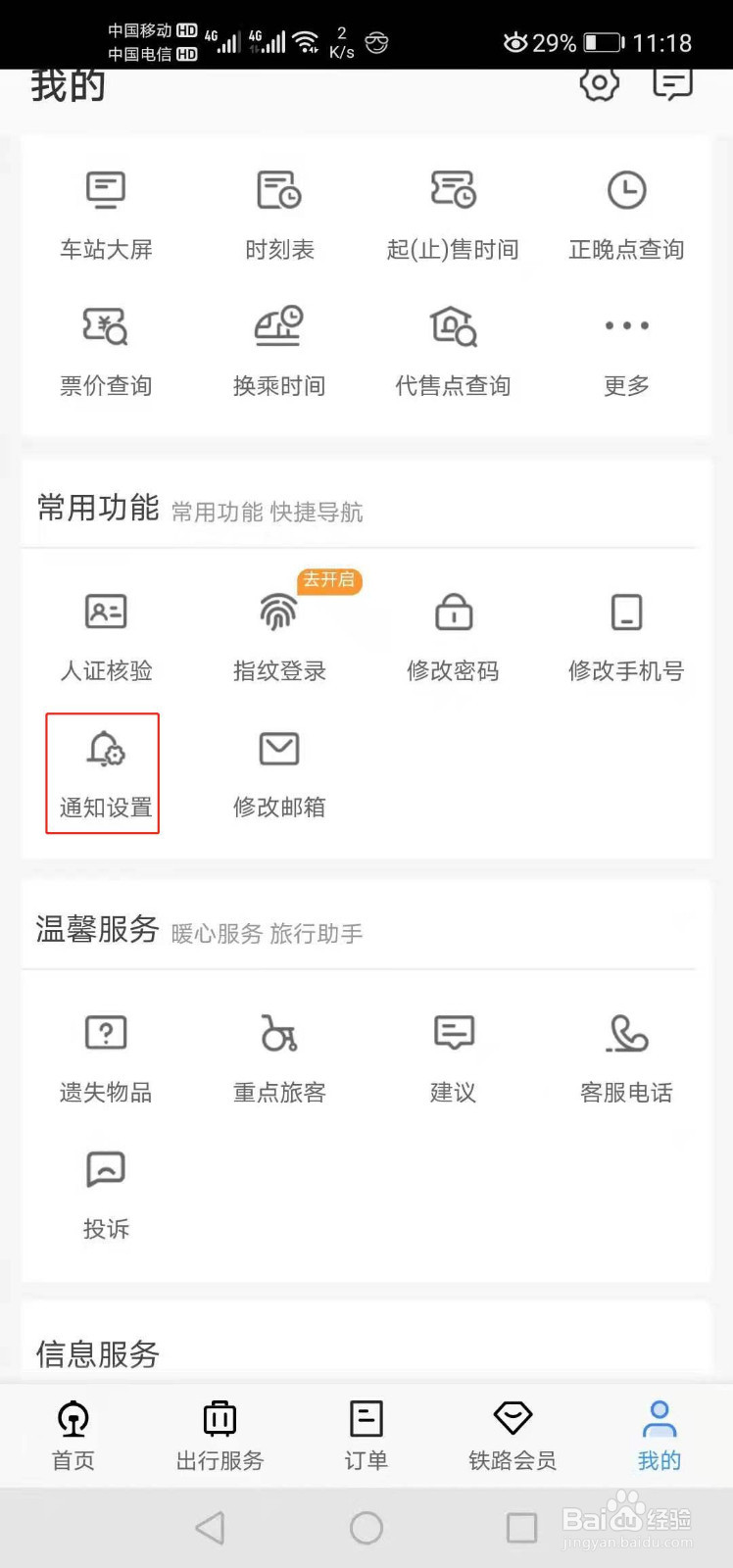Tap 去开启 to enable fingerprint login
This screenshot has height=1568, width=733.
329,581
